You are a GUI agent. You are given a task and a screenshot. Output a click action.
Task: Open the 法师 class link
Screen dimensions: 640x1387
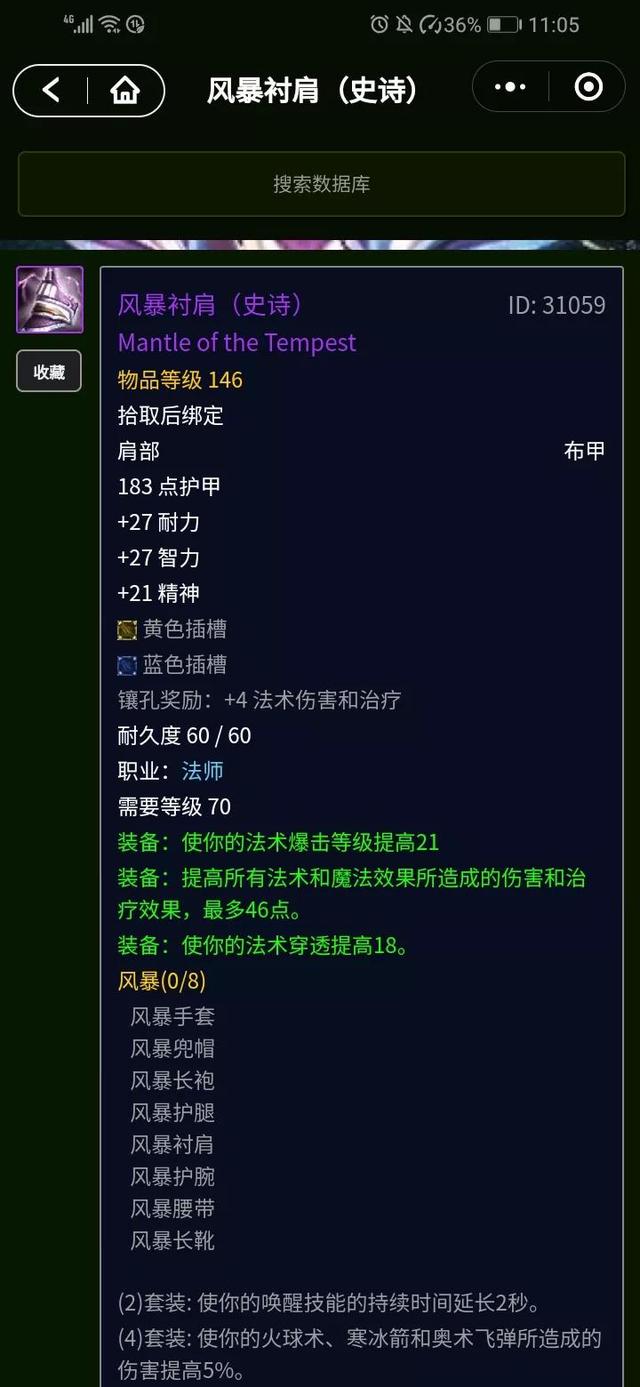[203, 771]
